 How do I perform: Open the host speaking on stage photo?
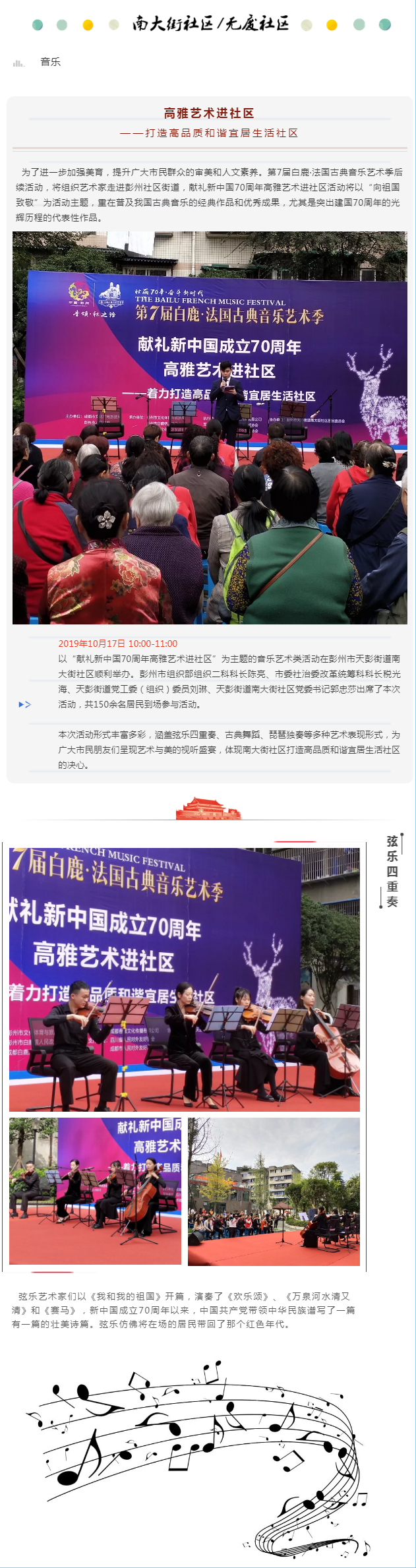[210, 427]
